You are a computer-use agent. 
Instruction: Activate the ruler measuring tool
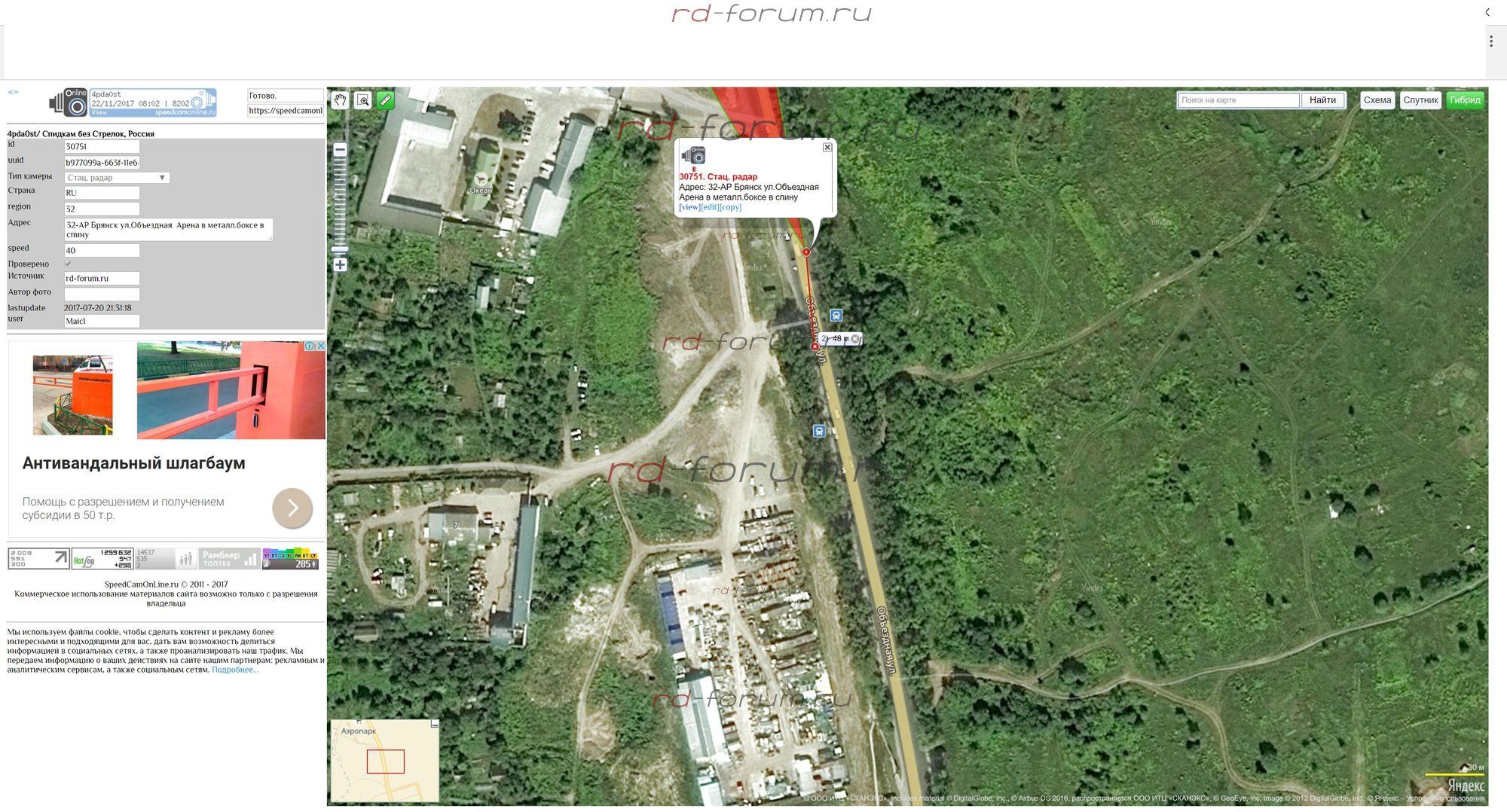[x=385, y=100]
